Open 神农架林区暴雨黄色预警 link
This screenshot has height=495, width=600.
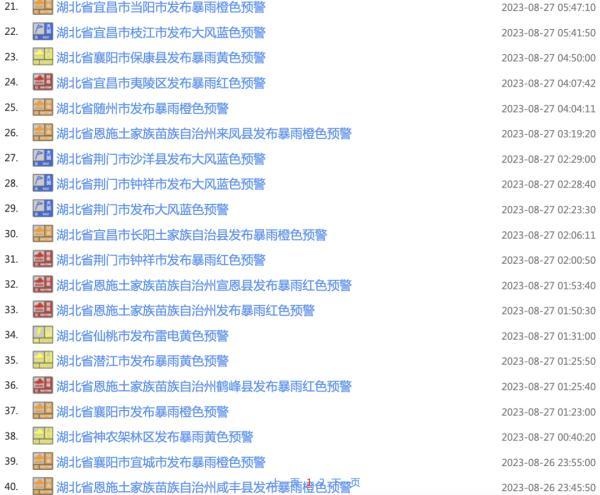(154, 437)
